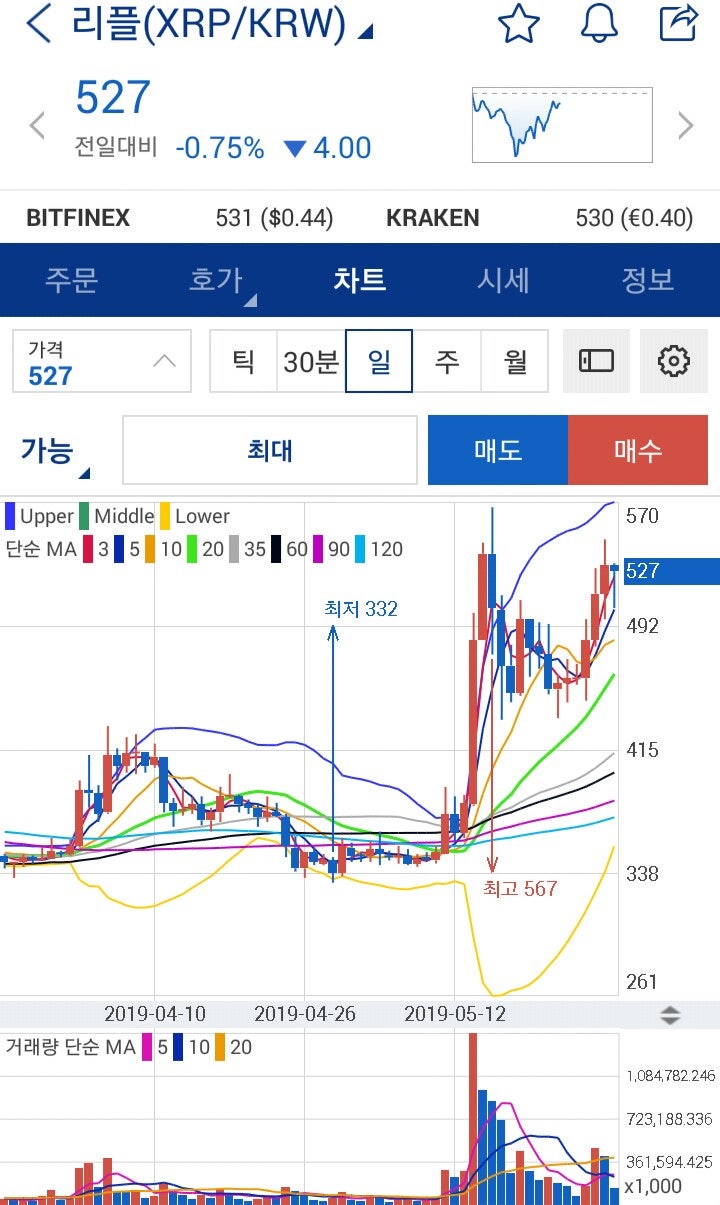Image resolution: width=720 pixels, height=1205 pixels.
Task: Tap the left arrow beside the price 527
Action: click(x=36, y=125)
